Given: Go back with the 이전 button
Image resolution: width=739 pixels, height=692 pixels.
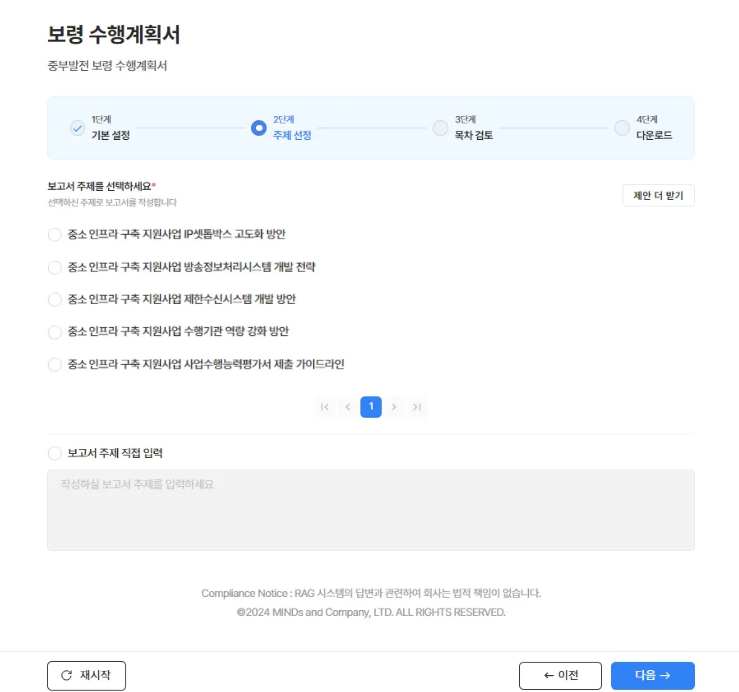Looking at the screenshot, I should (560, 675).
